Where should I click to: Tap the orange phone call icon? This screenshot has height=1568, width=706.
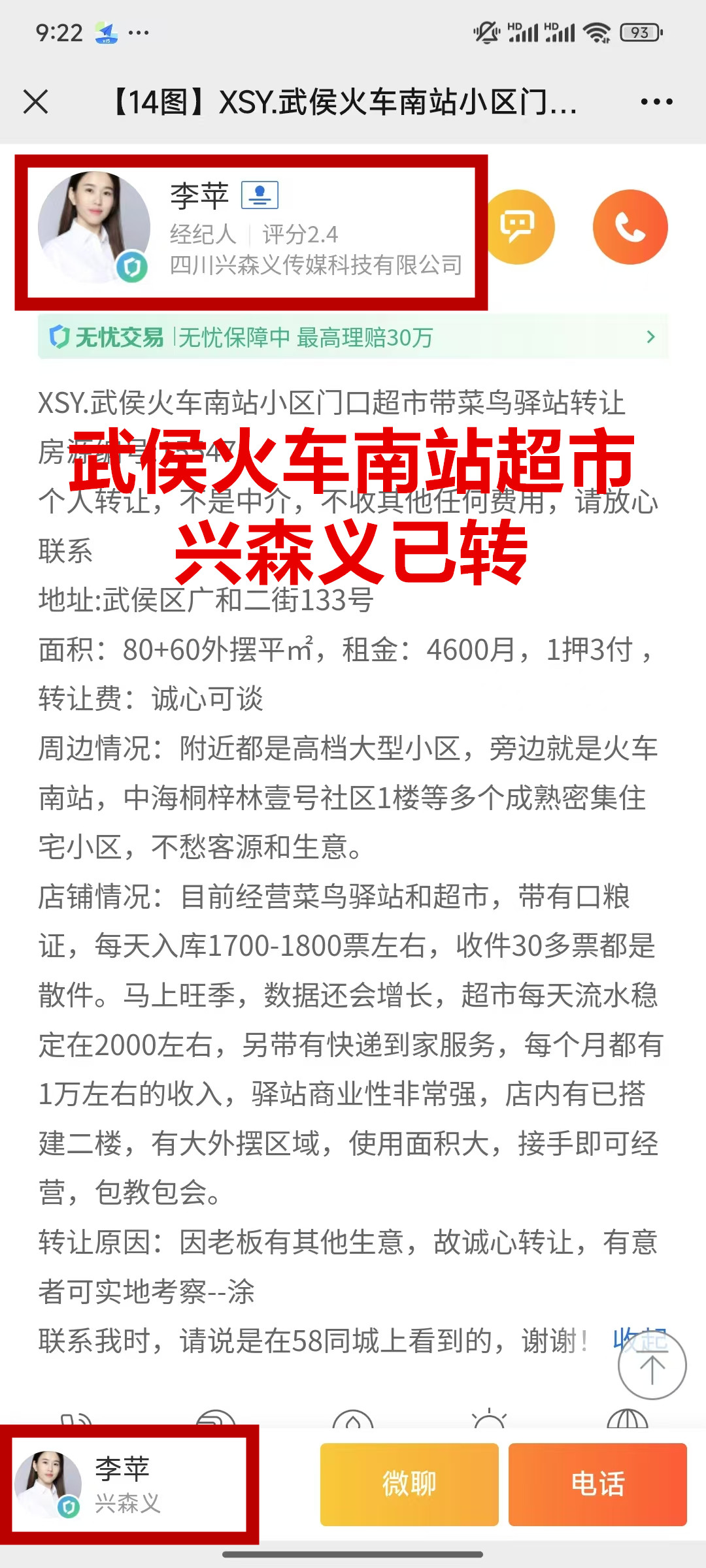(630, 227)
